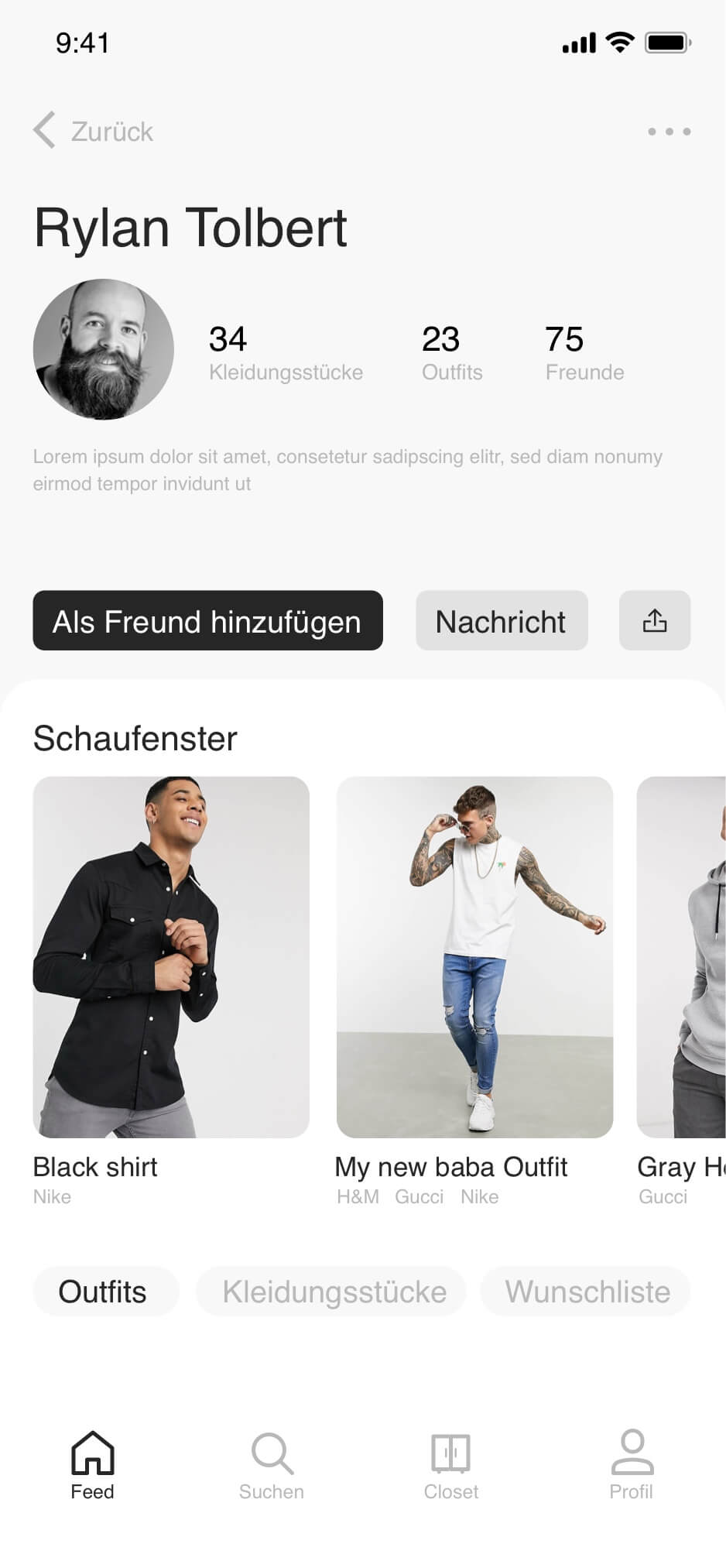Open the Suchen tab
The height and width of the screenshot is (1568, 726).
[x=272, y=1465]
